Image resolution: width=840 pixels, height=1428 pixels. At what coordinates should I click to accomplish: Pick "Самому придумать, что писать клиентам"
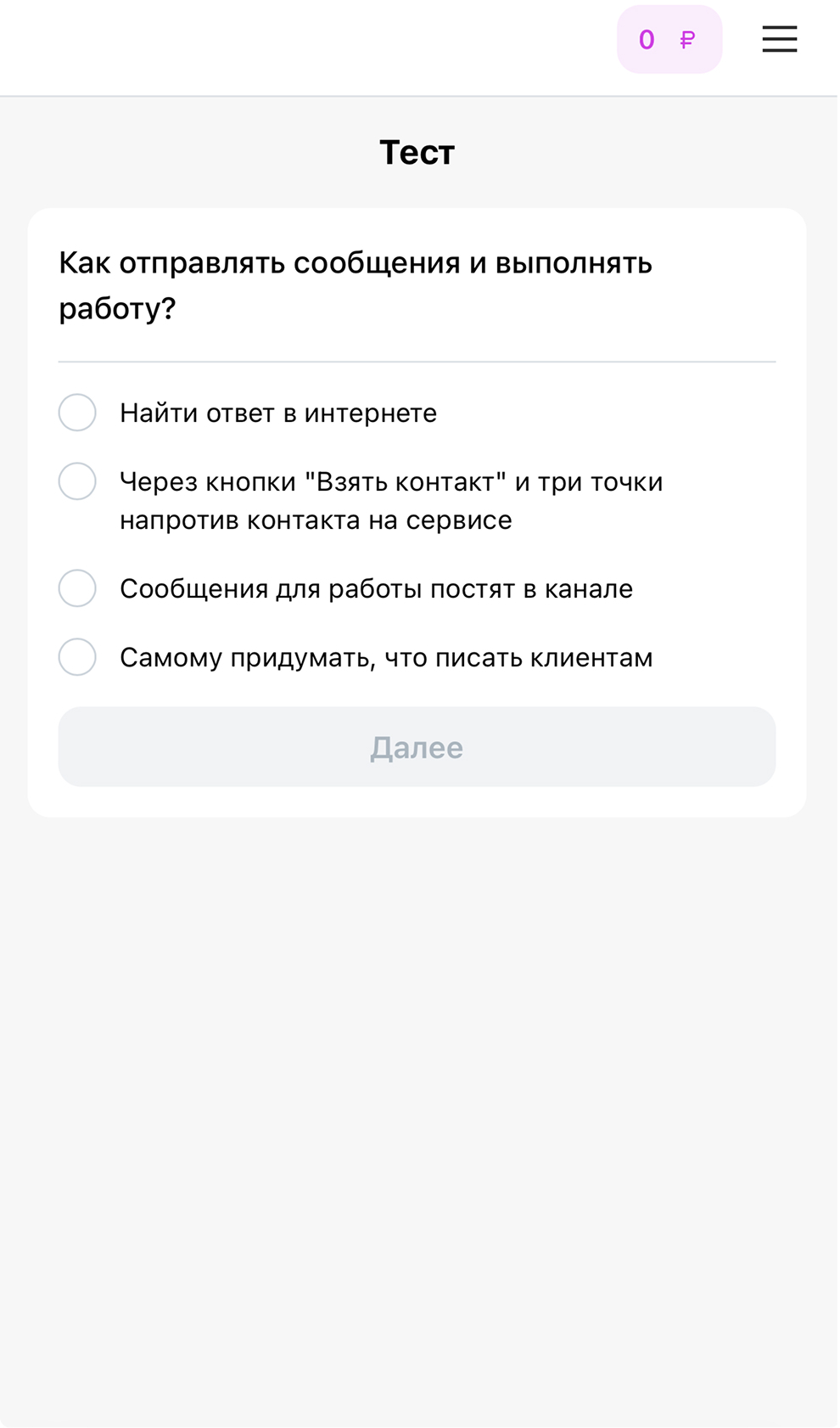click(77, 657)
